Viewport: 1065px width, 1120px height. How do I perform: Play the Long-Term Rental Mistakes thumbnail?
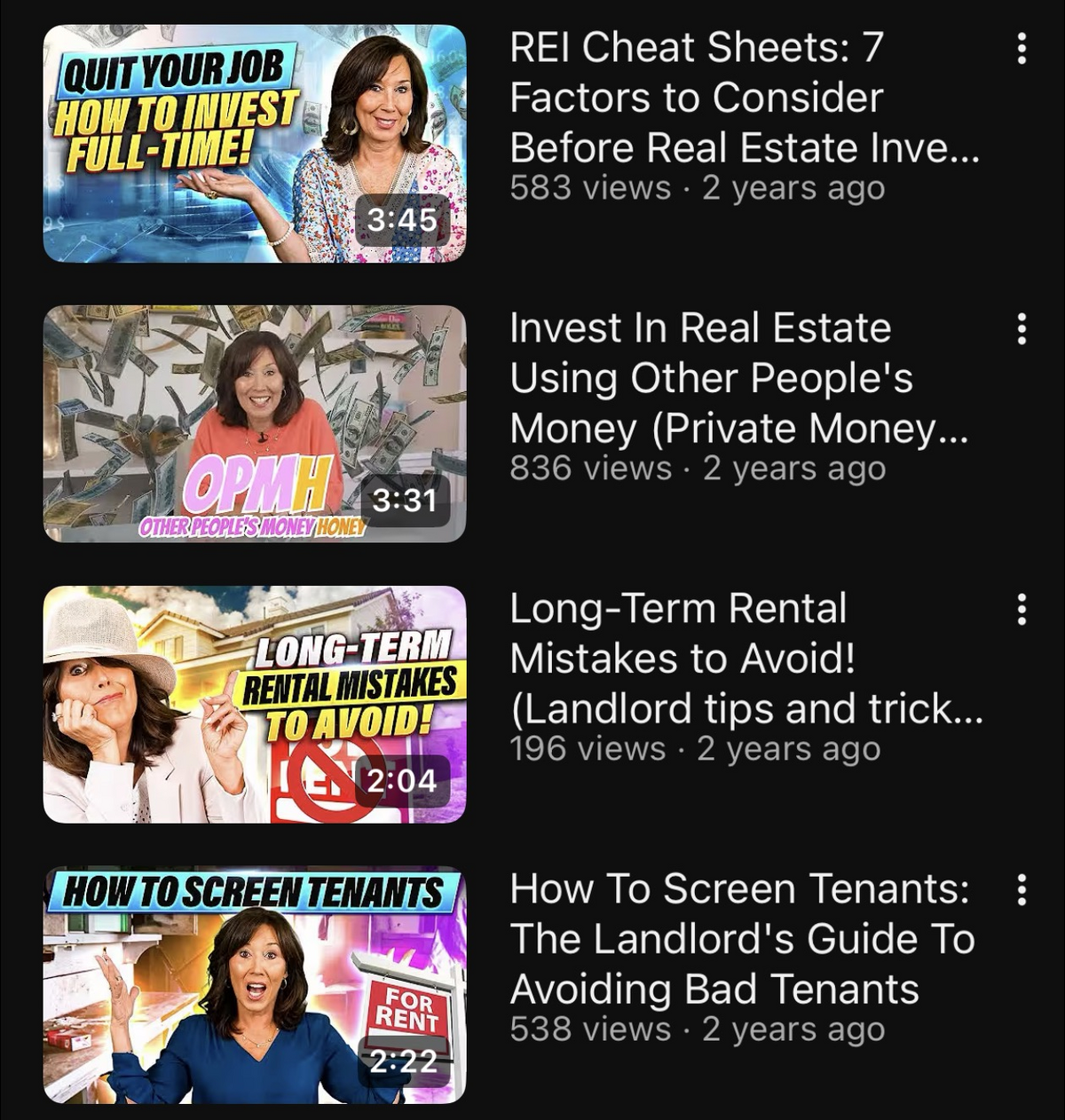tap(254, 704)
